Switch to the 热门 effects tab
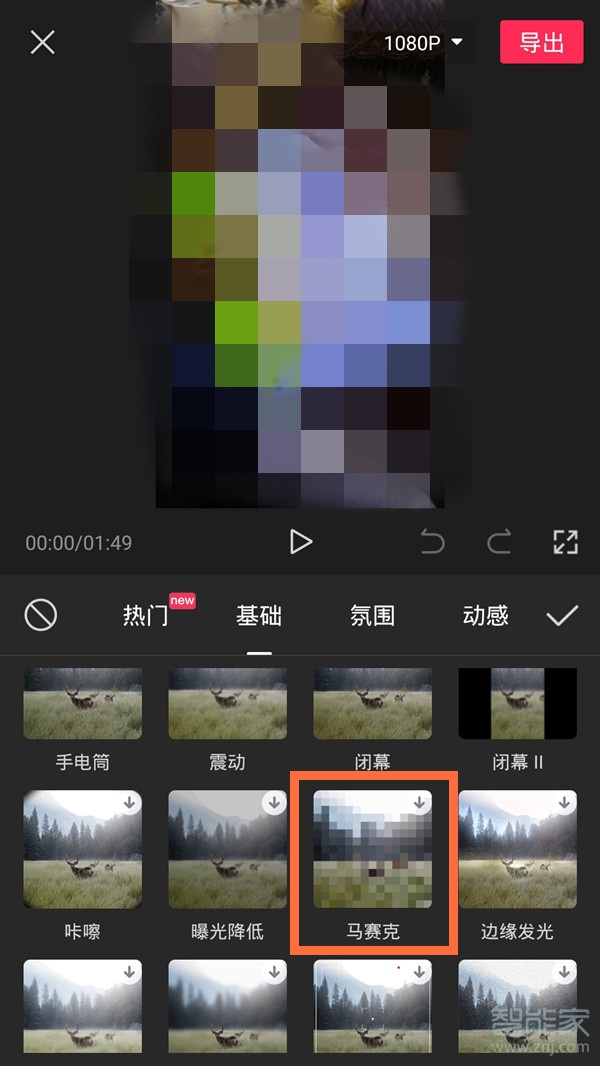Screen dimensions: 600x1066 [x=146, y=615]
